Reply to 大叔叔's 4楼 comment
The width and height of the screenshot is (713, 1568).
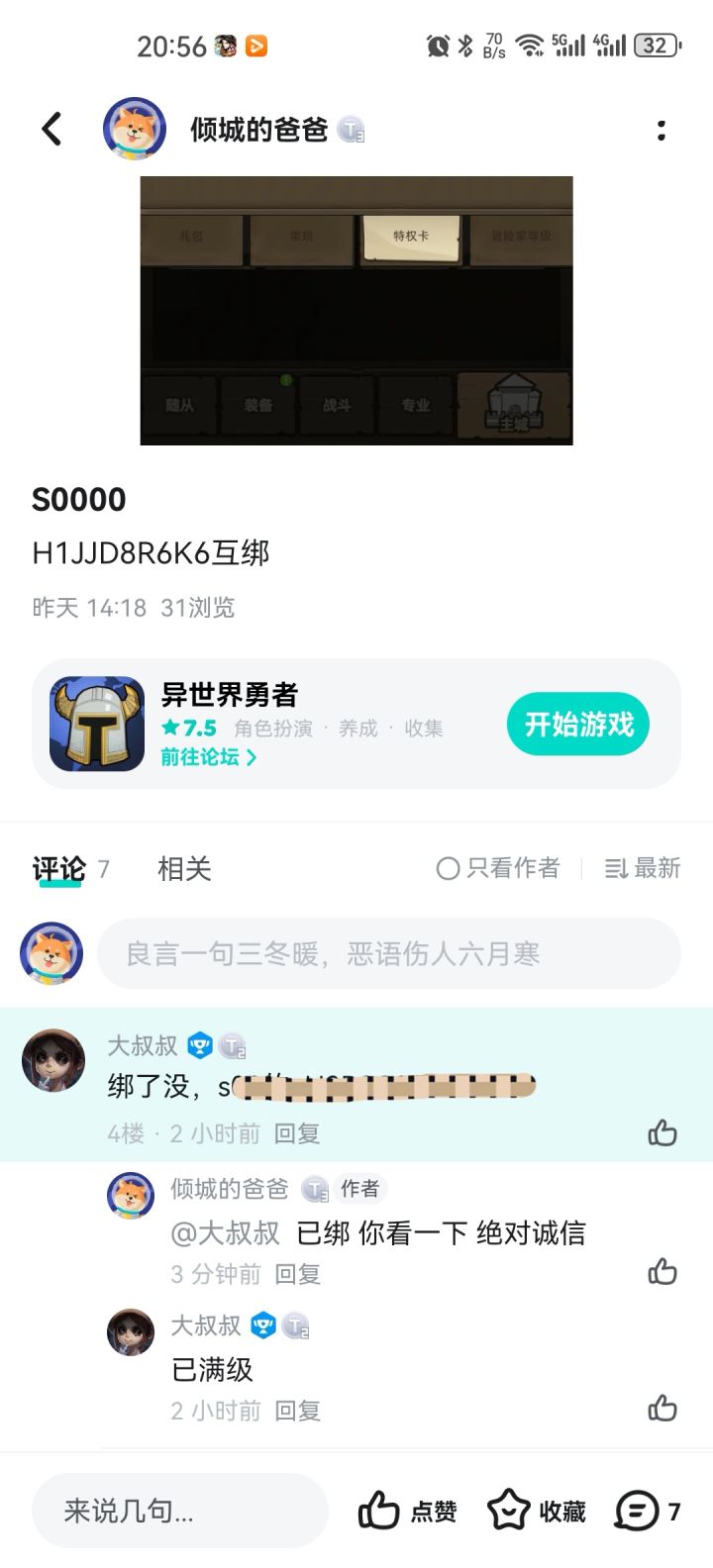297,1133
